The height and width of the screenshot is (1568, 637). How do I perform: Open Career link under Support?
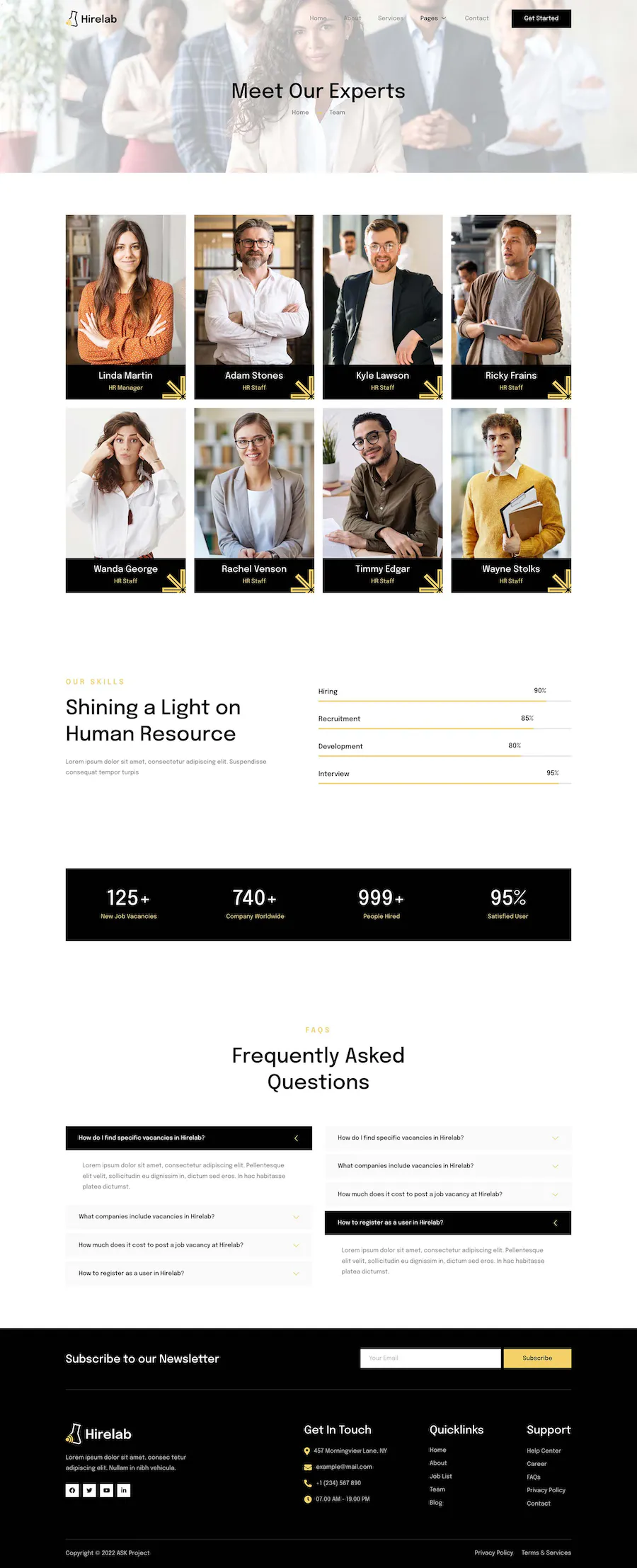click(536, 1463)
